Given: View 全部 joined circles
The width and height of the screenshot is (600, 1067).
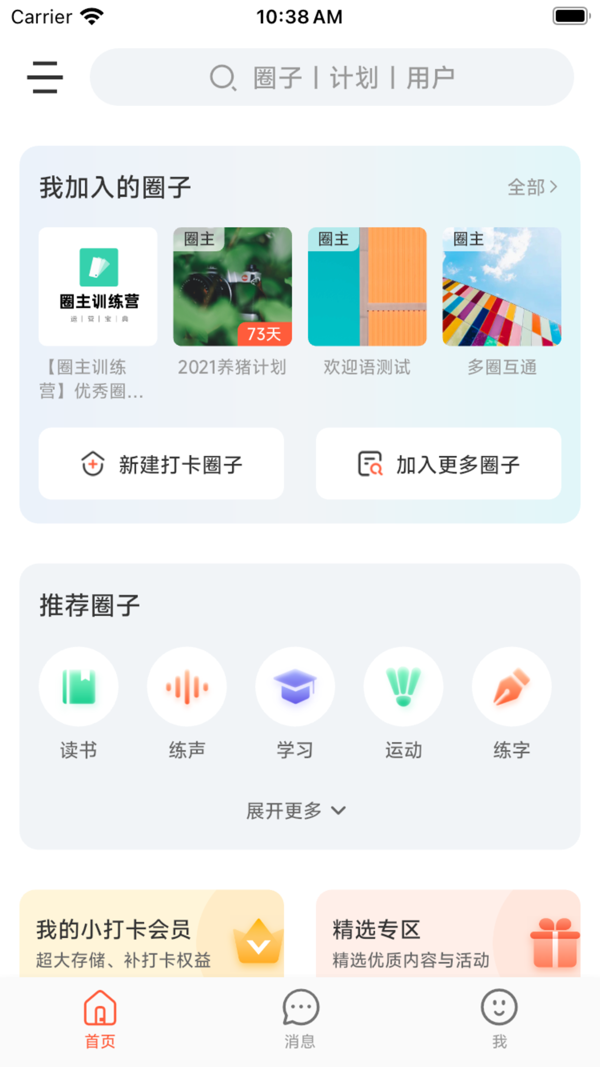Looking at the screenshot, I should coord(532,187).
